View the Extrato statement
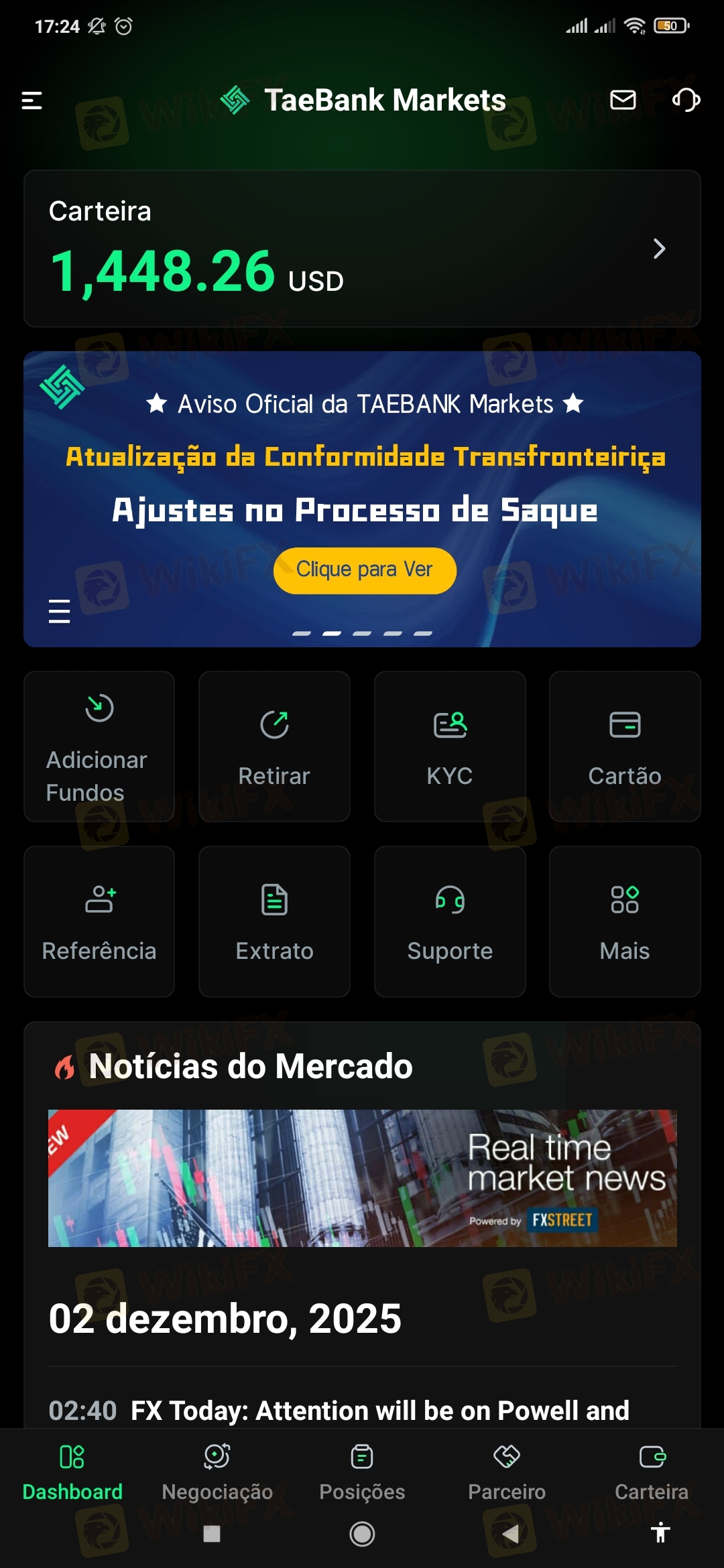Viewport: 724px width, 1568px height. point(274,921)
